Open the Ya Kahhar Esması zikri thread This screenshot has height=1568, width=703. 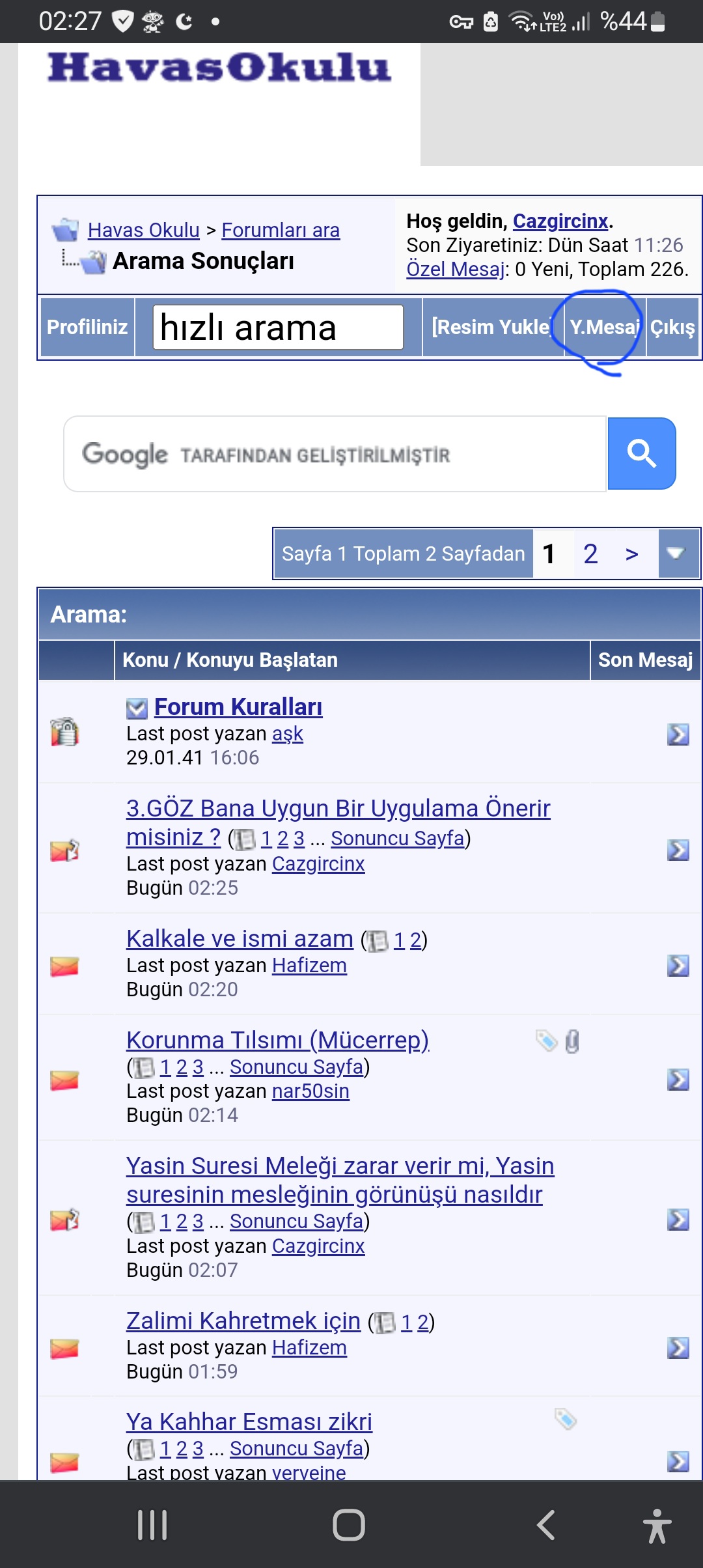pyautogui.click(x=249, y=1421)
